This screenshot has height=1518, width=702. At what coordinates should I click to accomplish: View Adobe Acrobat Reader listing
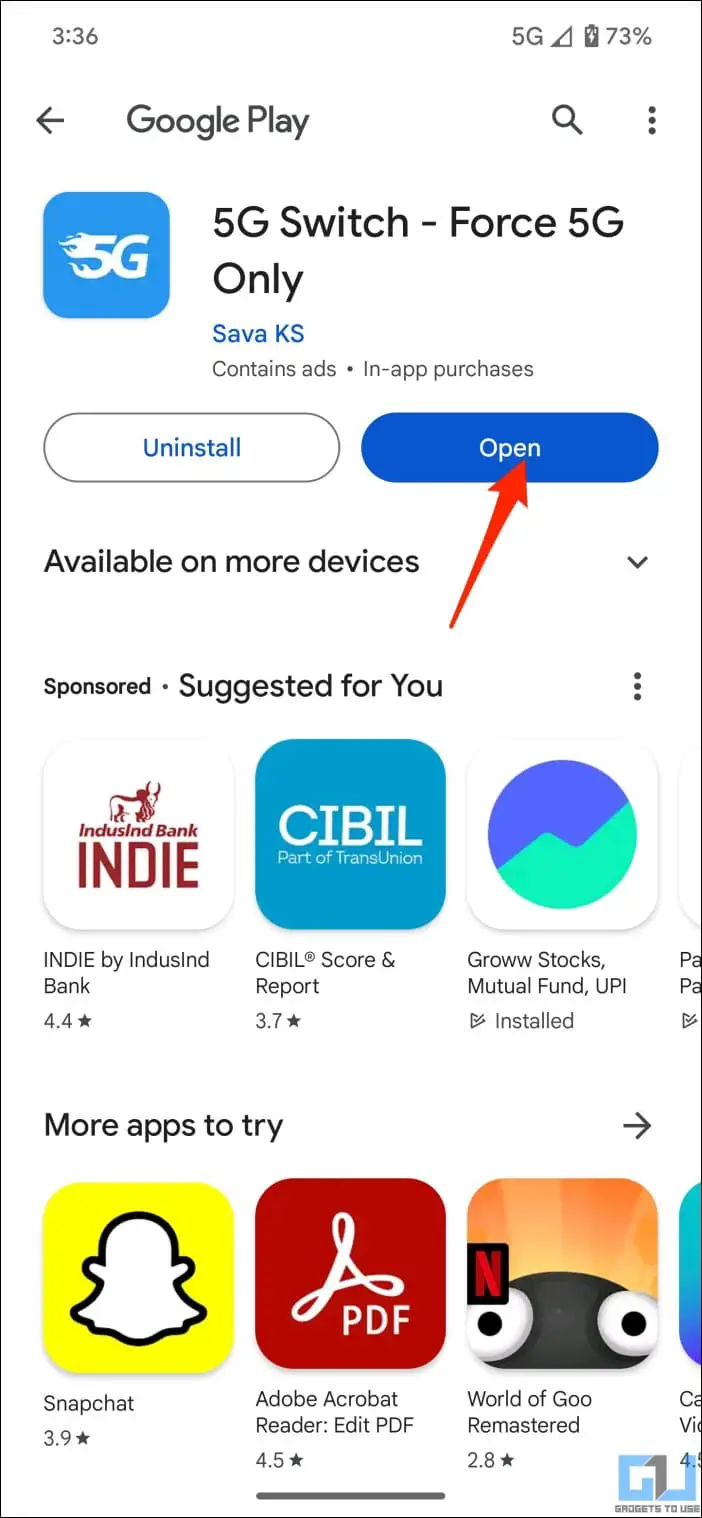tap(350, 1276)
